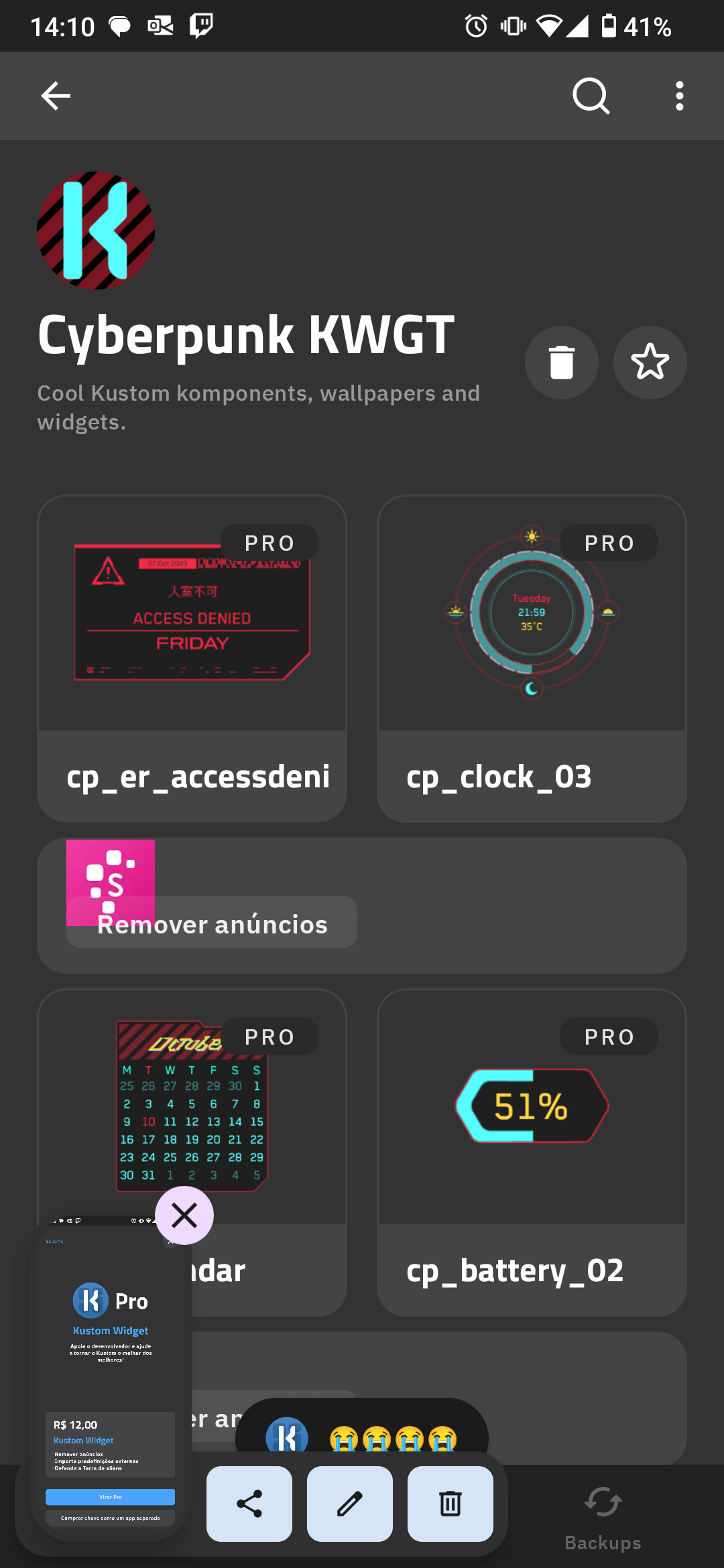Open the search icon

pyautogui.click(x=591, y=96)
